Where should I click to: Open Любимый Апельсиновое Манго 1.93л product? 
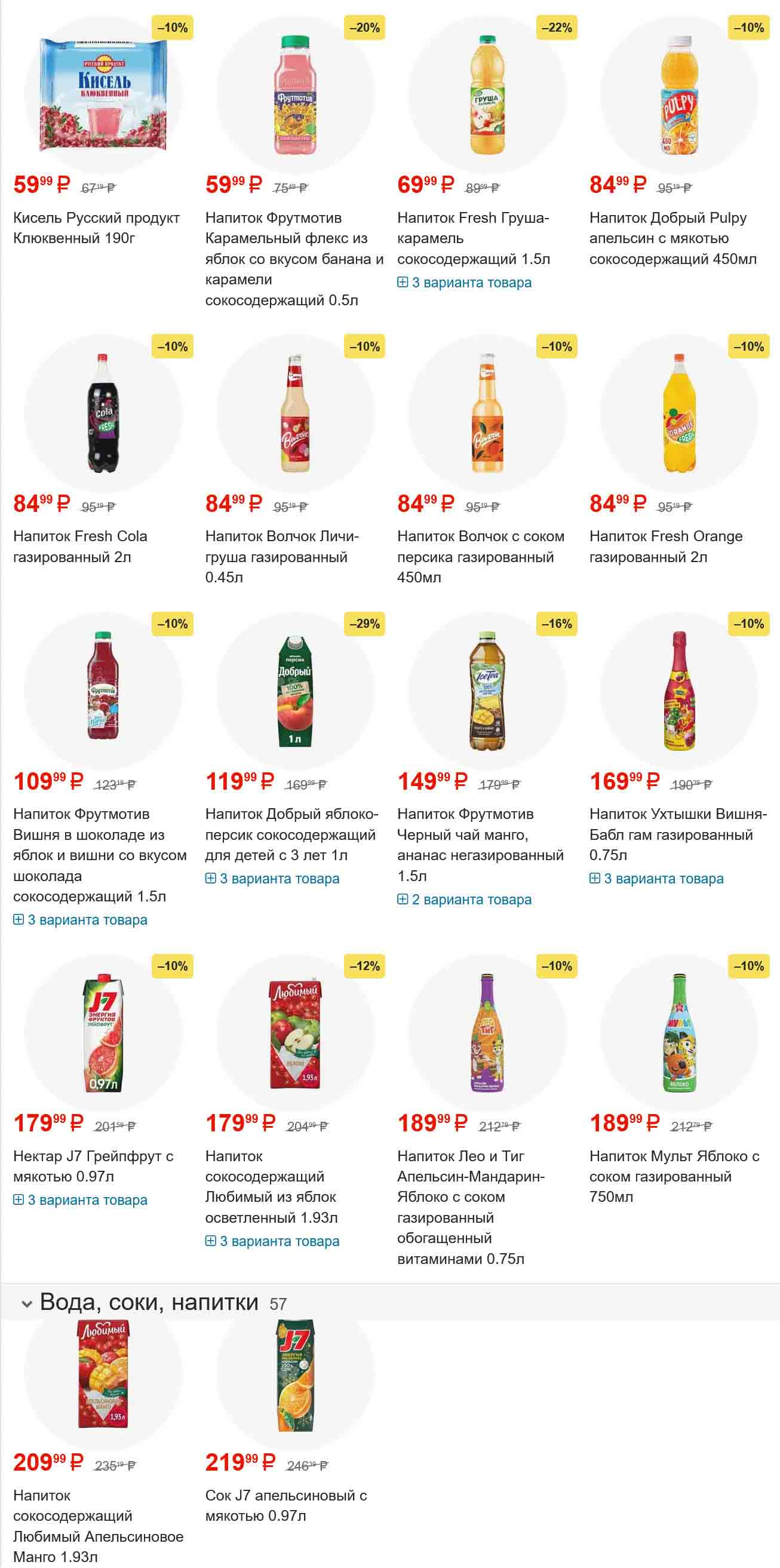(x=98, y=1526)
